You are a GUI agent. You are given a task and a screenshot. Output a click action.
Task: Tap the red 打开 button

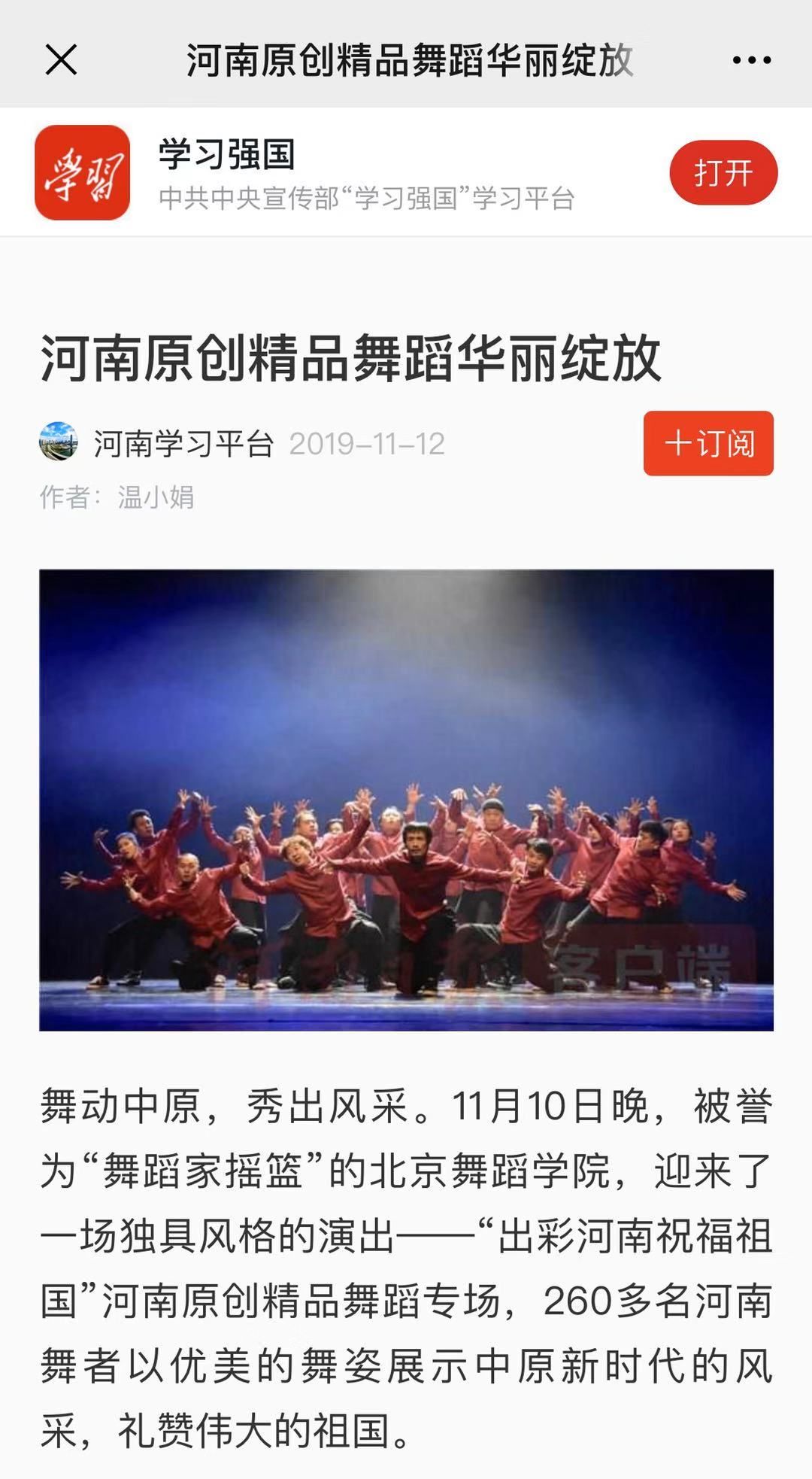[723, 173]
